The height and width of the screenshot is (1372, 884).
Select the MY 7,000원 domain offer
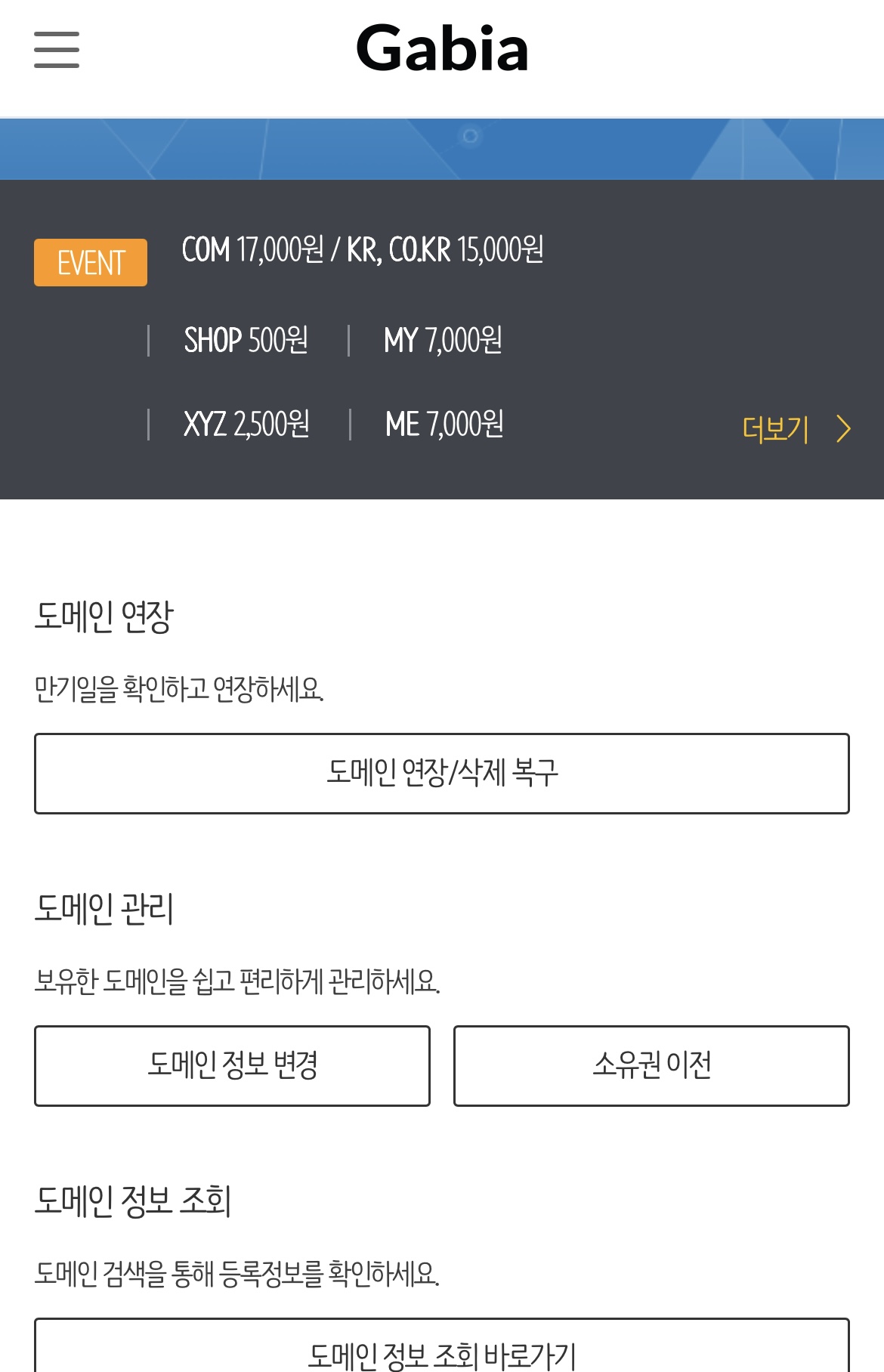tap(442, 341)
